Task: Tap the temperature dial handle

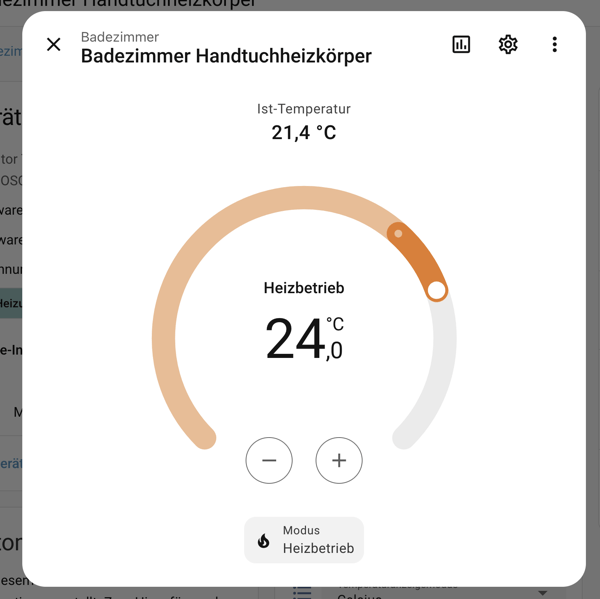Action: point(436,290)
